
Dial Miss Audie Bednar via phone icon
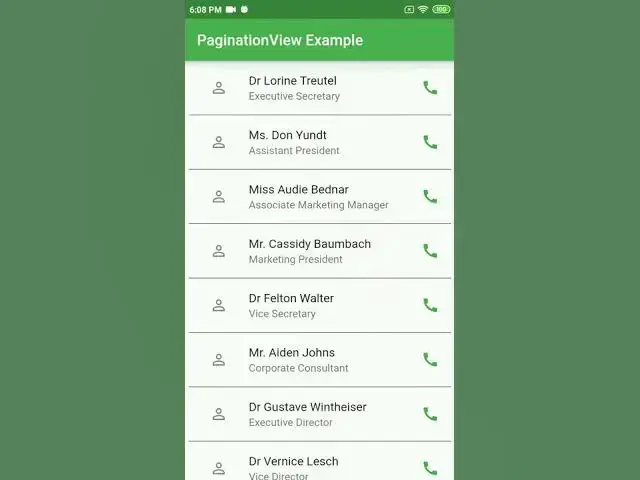point(430,197)
